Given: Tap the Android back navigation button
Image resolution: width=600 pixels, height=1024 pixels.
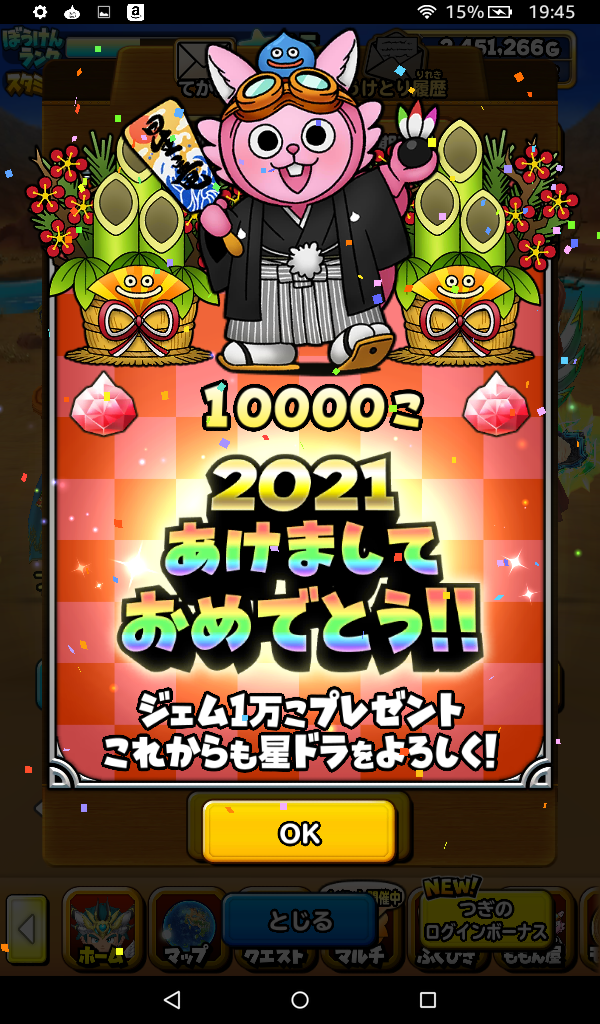Looking at the screenshot, I should point(172,999).
